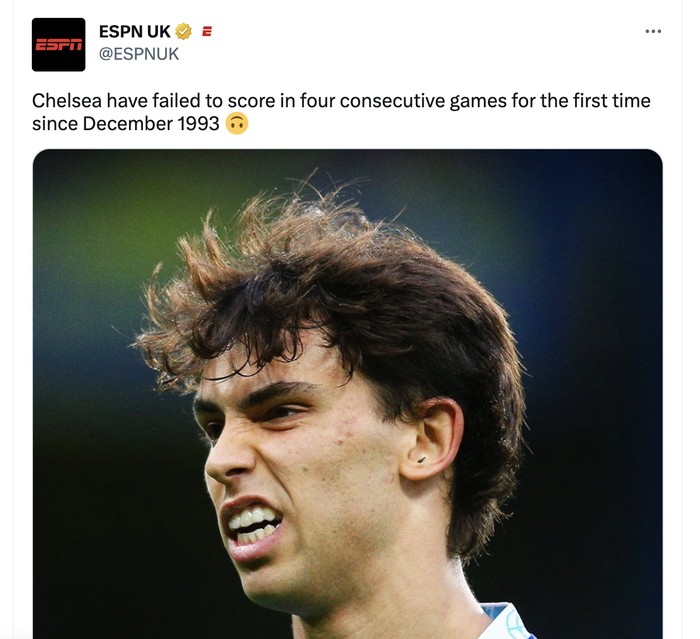Open the ESPN UK display name
The height and width of the screenshot is (639, 700).
[134, 31]
